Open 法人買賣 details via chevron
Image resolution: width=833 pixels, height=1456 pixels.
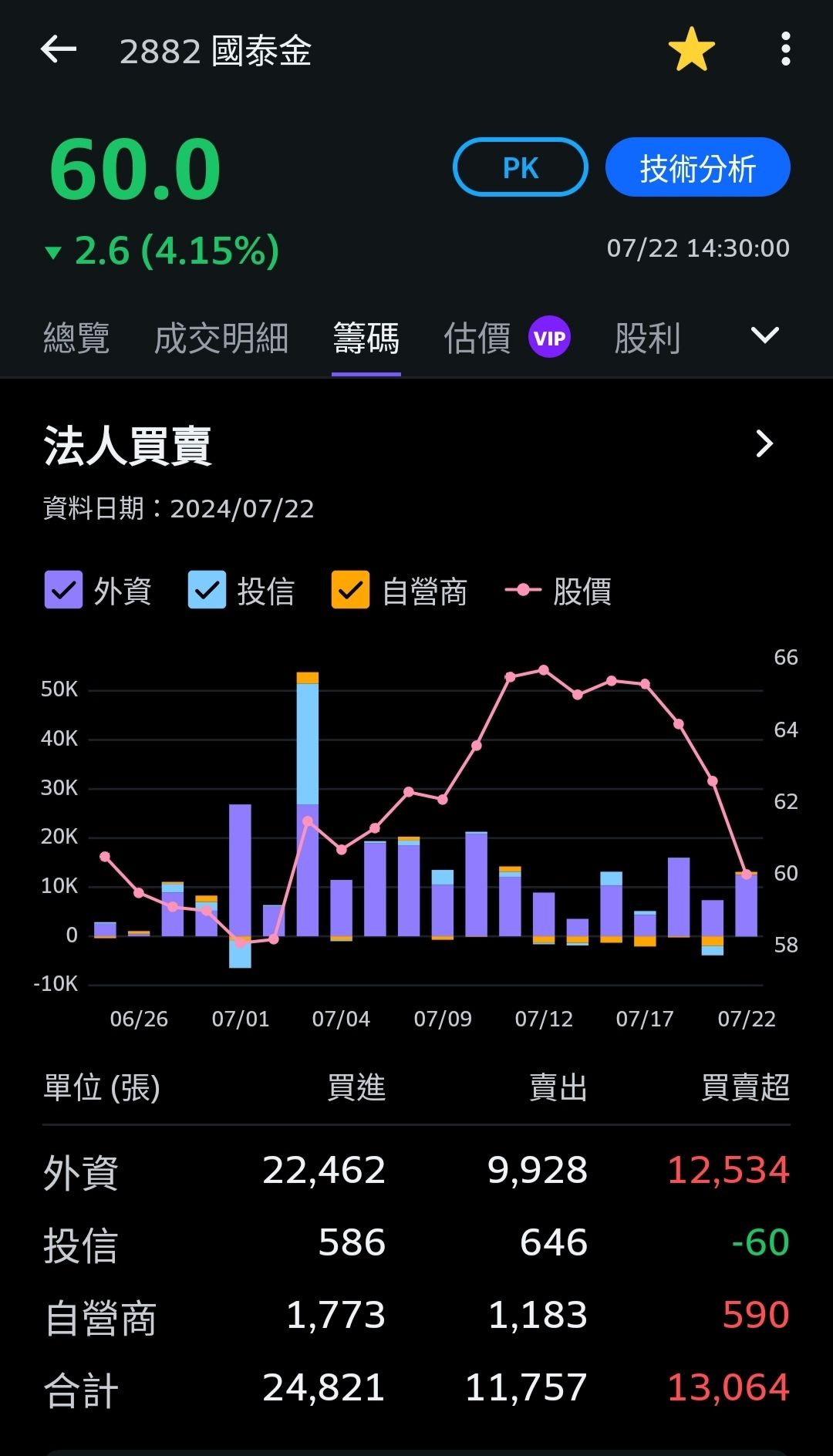tap(764, 444)
